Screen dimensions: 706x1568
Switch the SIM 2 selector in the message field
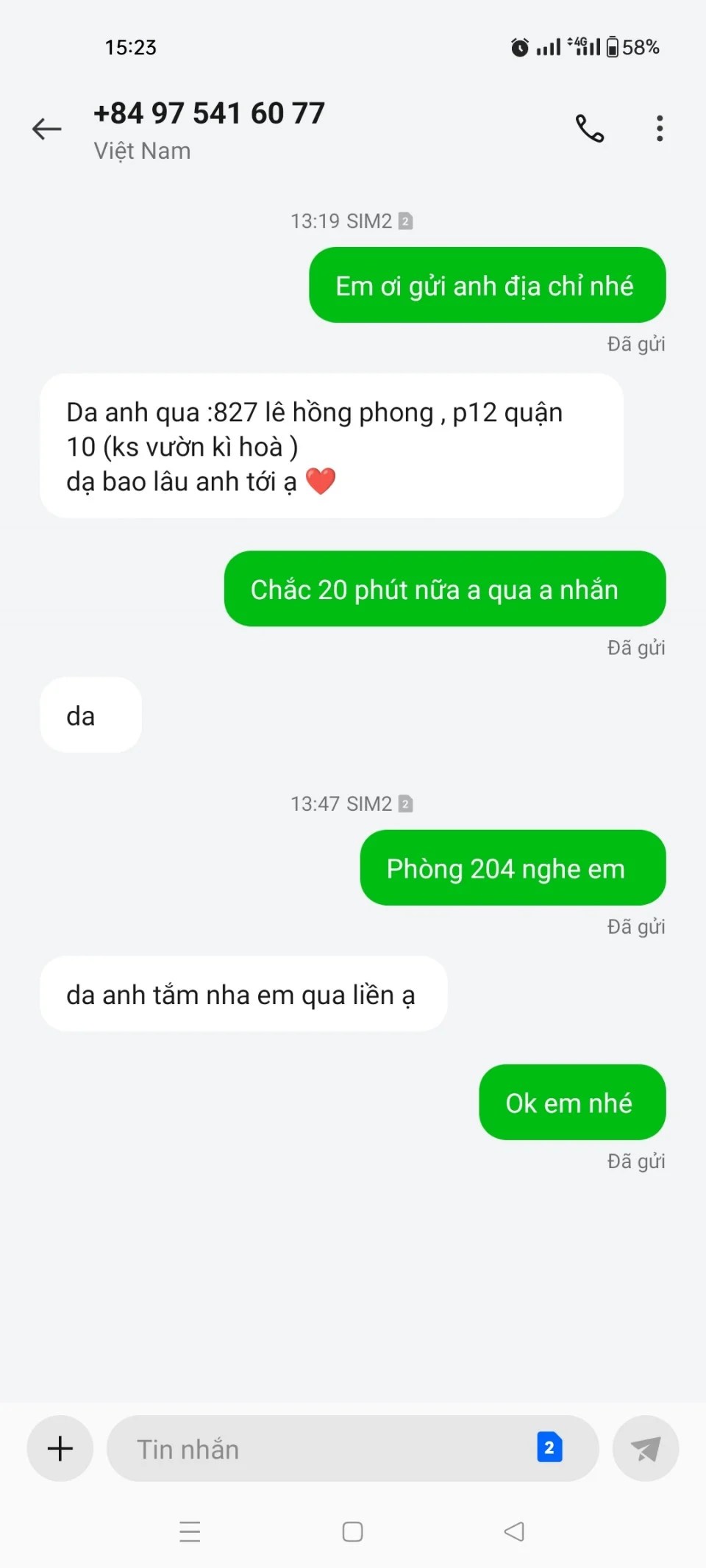pos(549,1447)
